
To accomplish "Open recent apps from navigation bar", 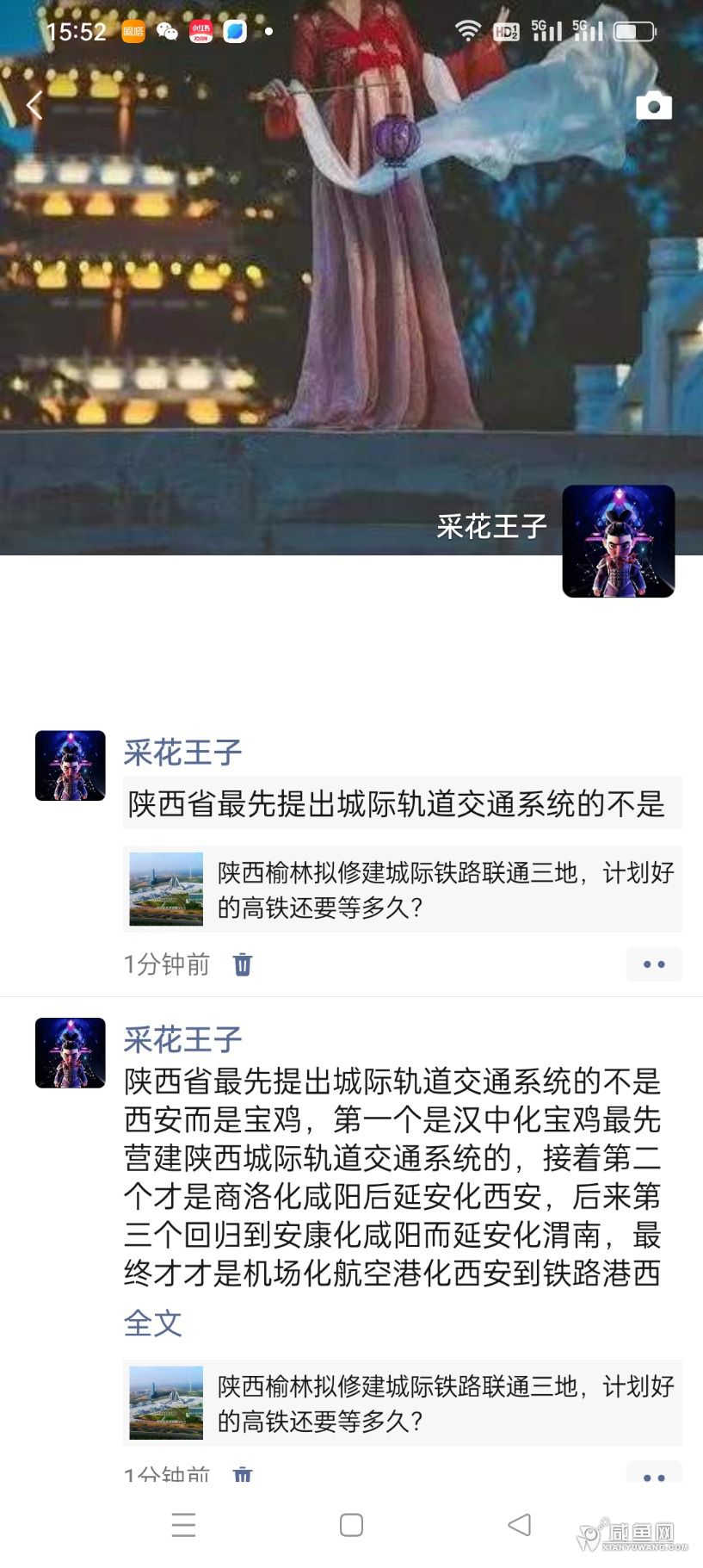I will pyautogui.click(x=183, y=1525).
